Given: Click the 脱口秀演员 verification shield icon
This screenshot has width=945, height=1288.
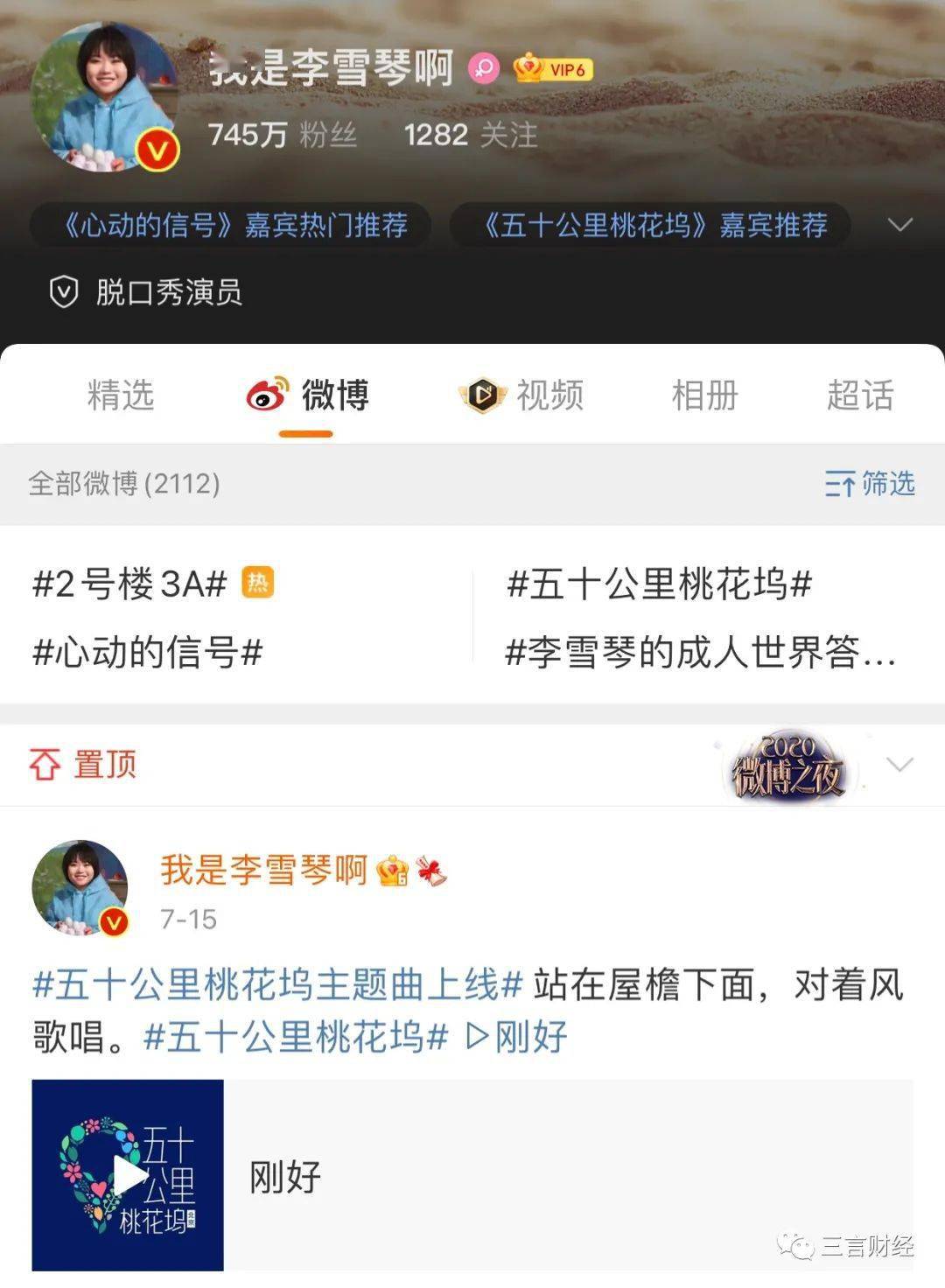Looking at the screenshot, I should [62, 292].
